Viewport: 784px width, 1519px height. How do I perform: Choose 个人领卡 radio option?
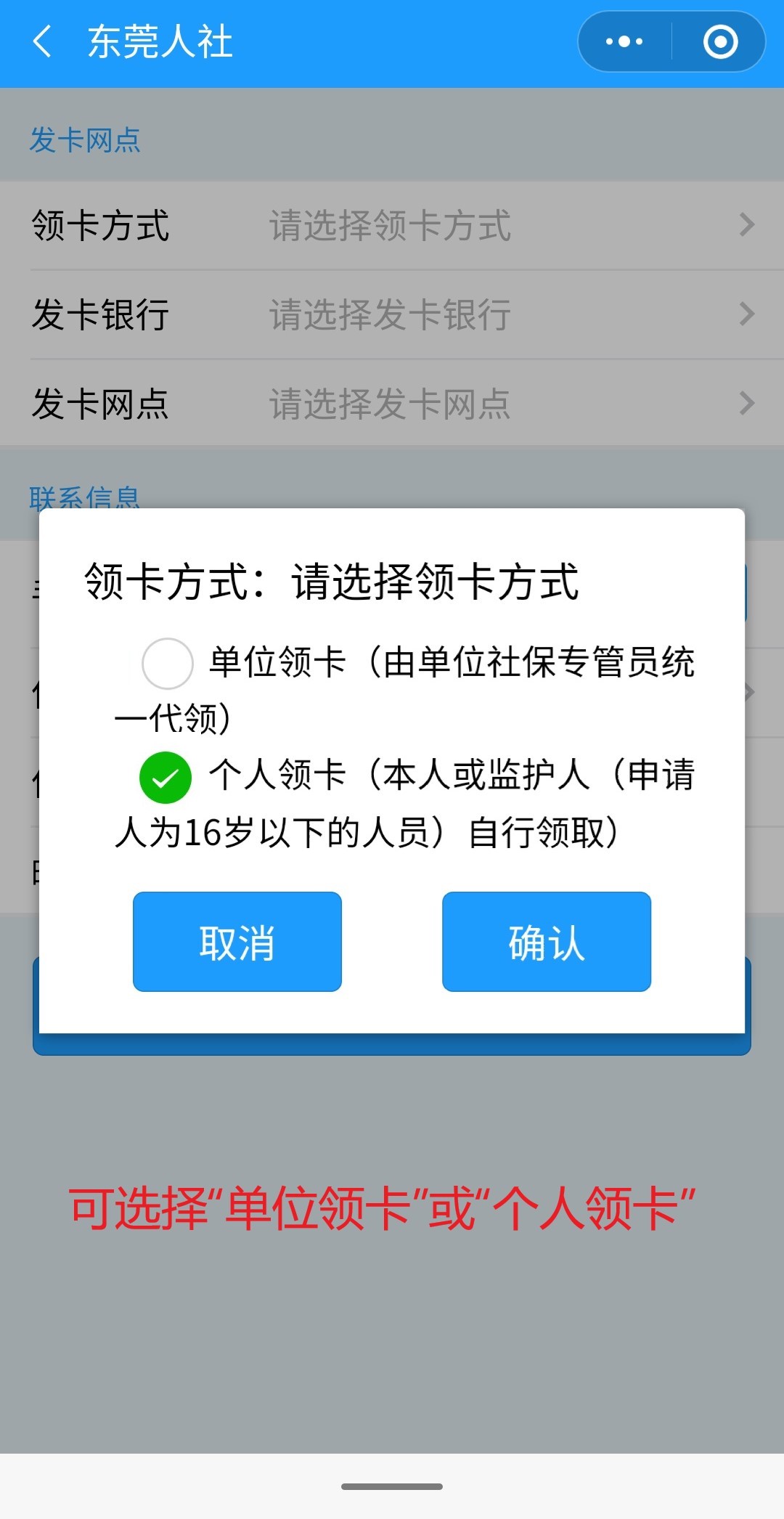(166, 778)
